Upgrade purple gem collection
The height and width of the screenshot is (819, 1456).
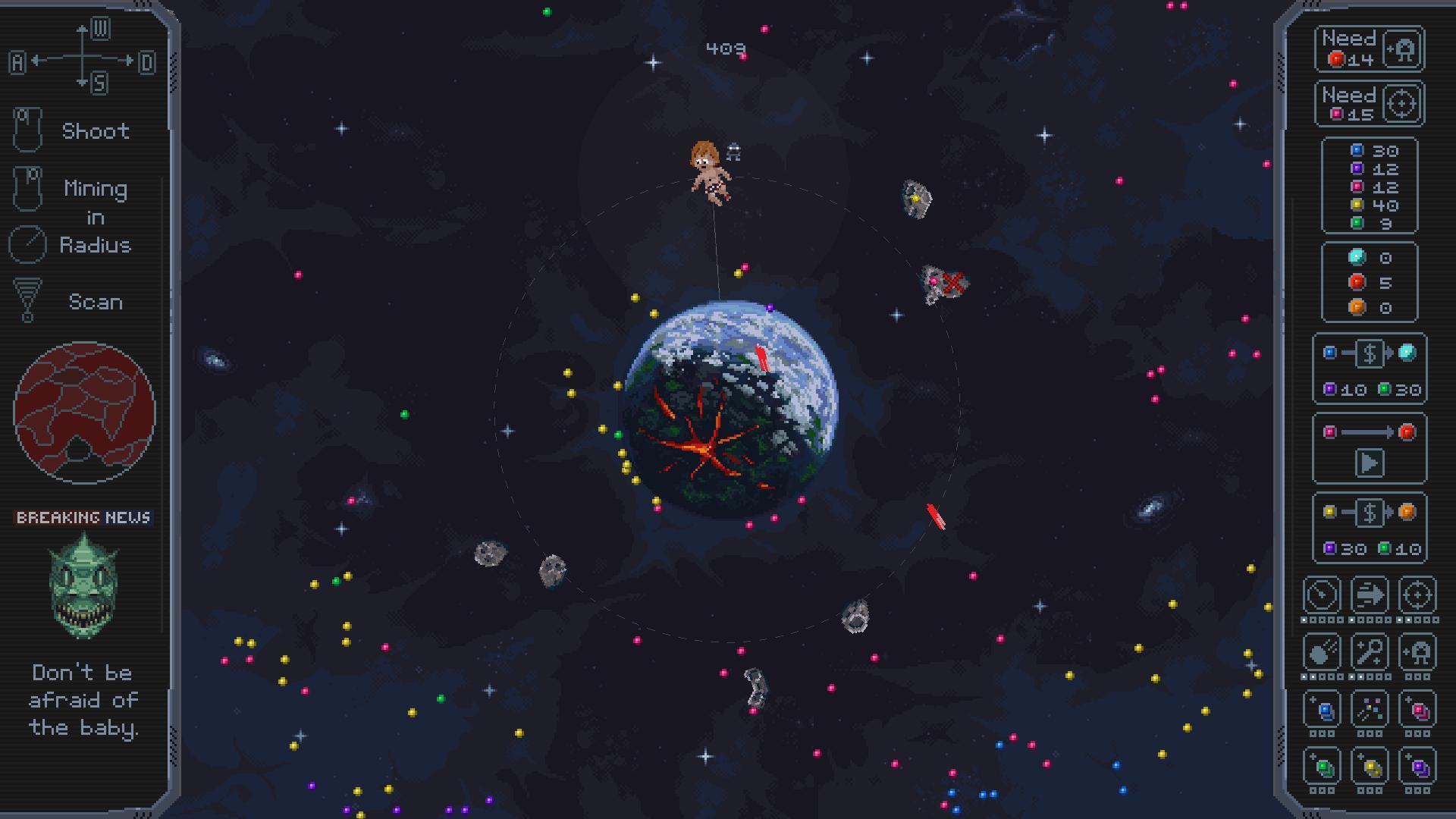tap(1417, 767)
